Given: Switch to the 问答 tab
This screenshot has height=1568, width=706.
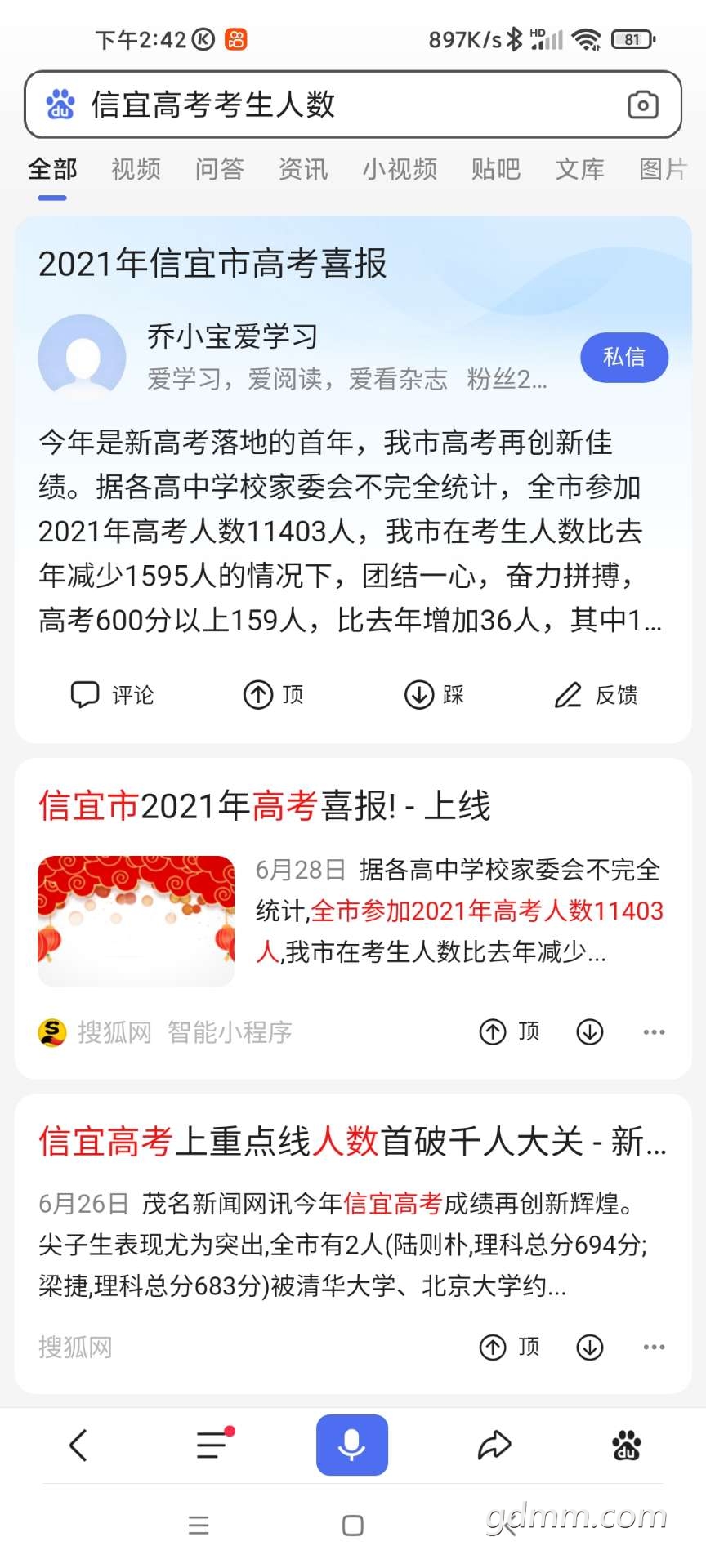Looking at the screenshot, I should tap(219, 169).
